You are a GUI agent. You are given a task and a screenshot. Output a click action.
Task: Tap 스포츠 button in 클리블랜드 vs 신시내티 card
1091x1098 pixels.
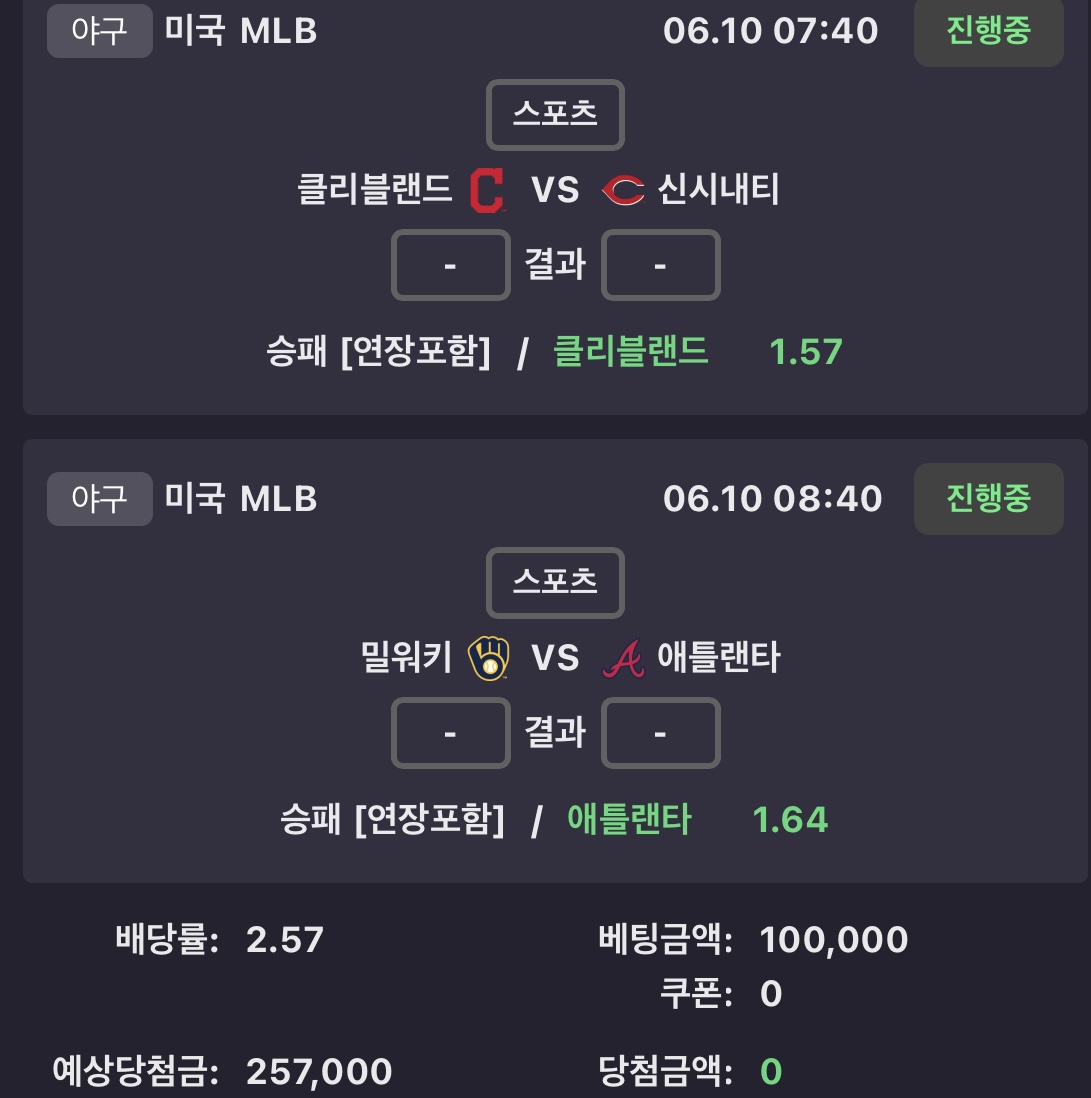click(555, 115)
